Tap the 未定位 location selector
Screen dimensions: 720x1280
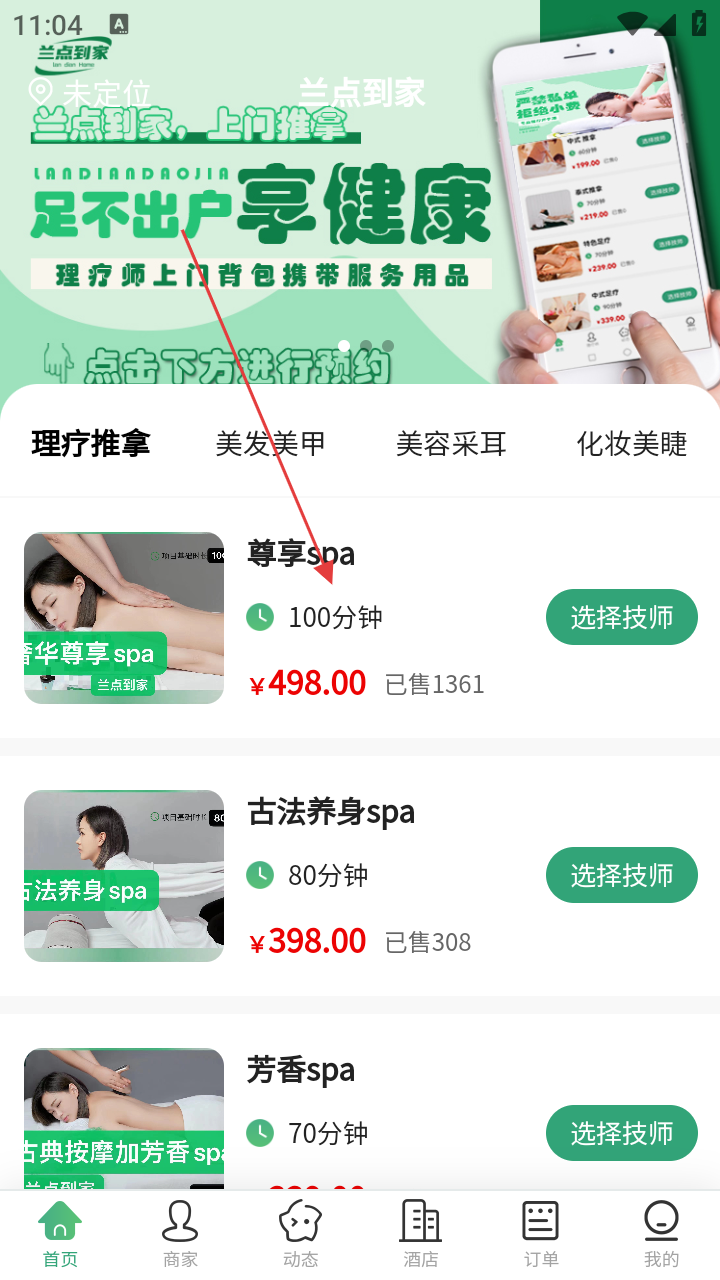click(x=90, y=93)
